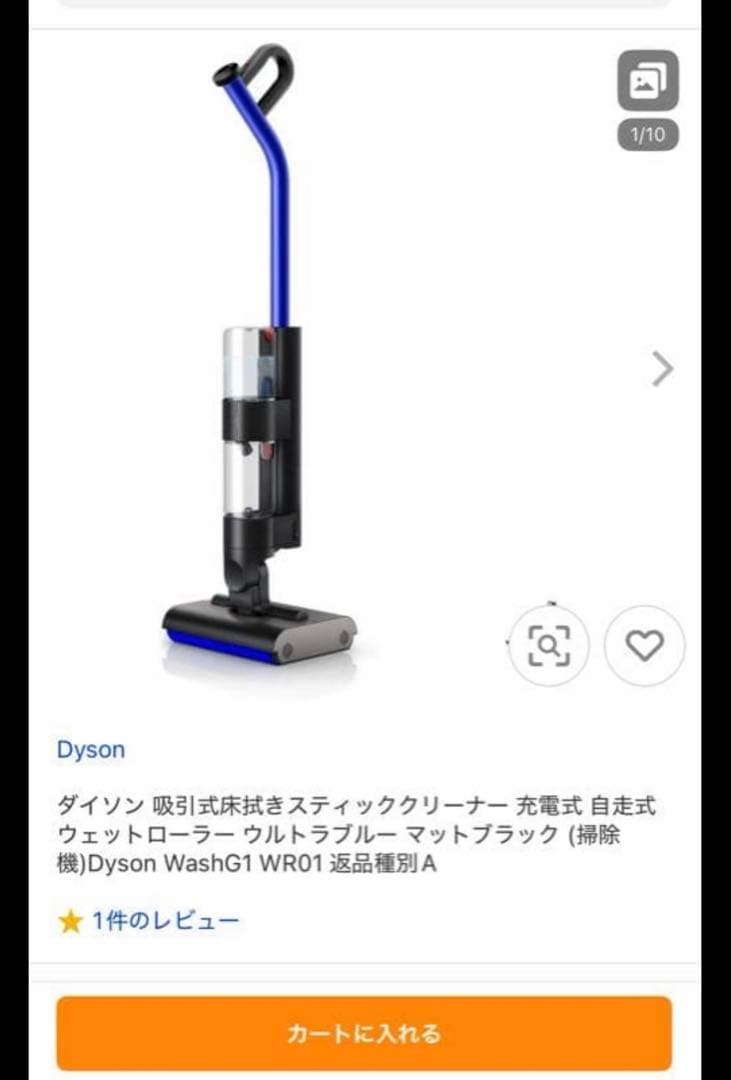
Task: Activate the camera-frame search icon near the heart
Action: click(548, 645)
